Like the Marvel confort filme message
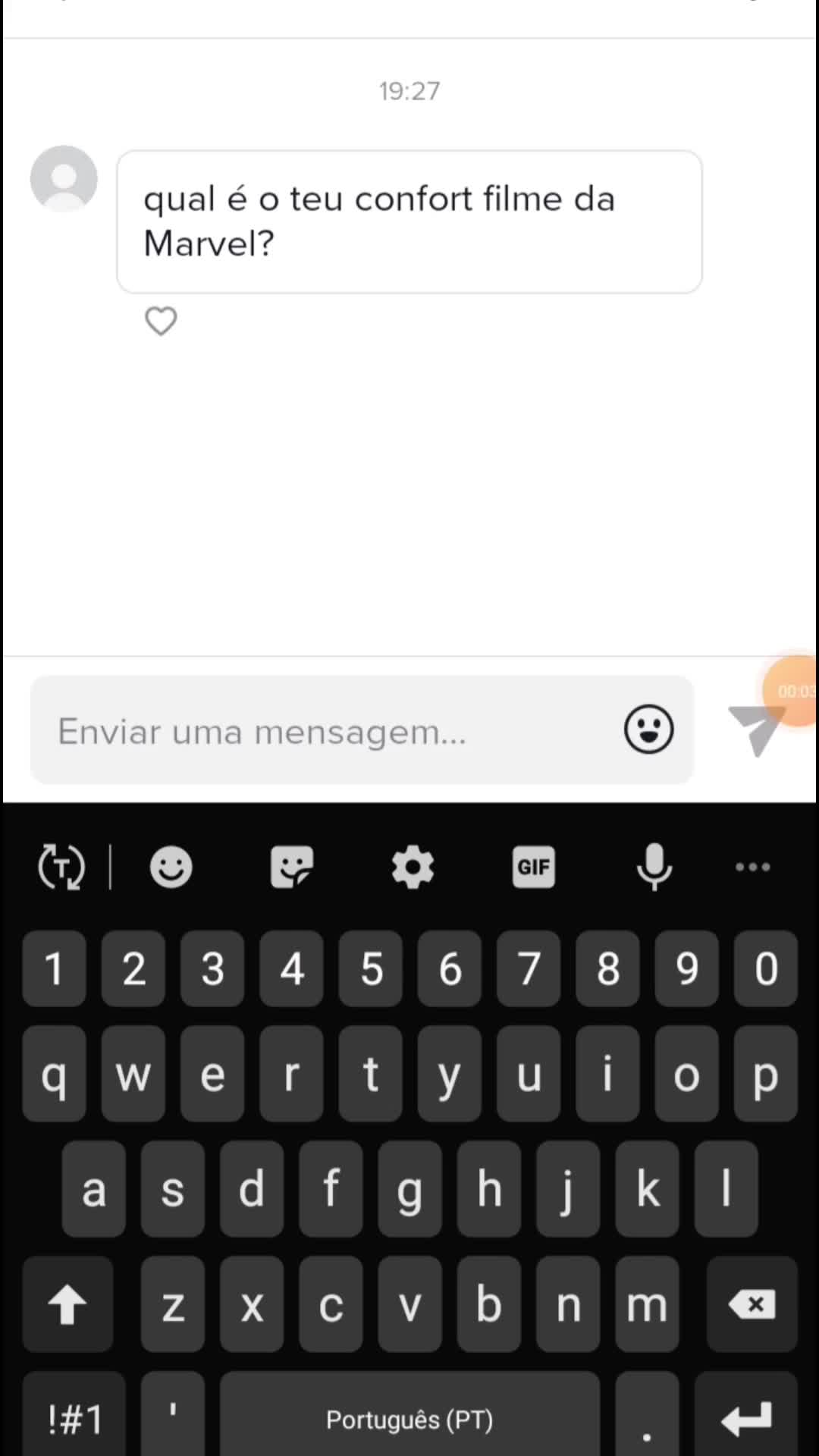This screenshot has height=1456, width=819. (161, 322)
